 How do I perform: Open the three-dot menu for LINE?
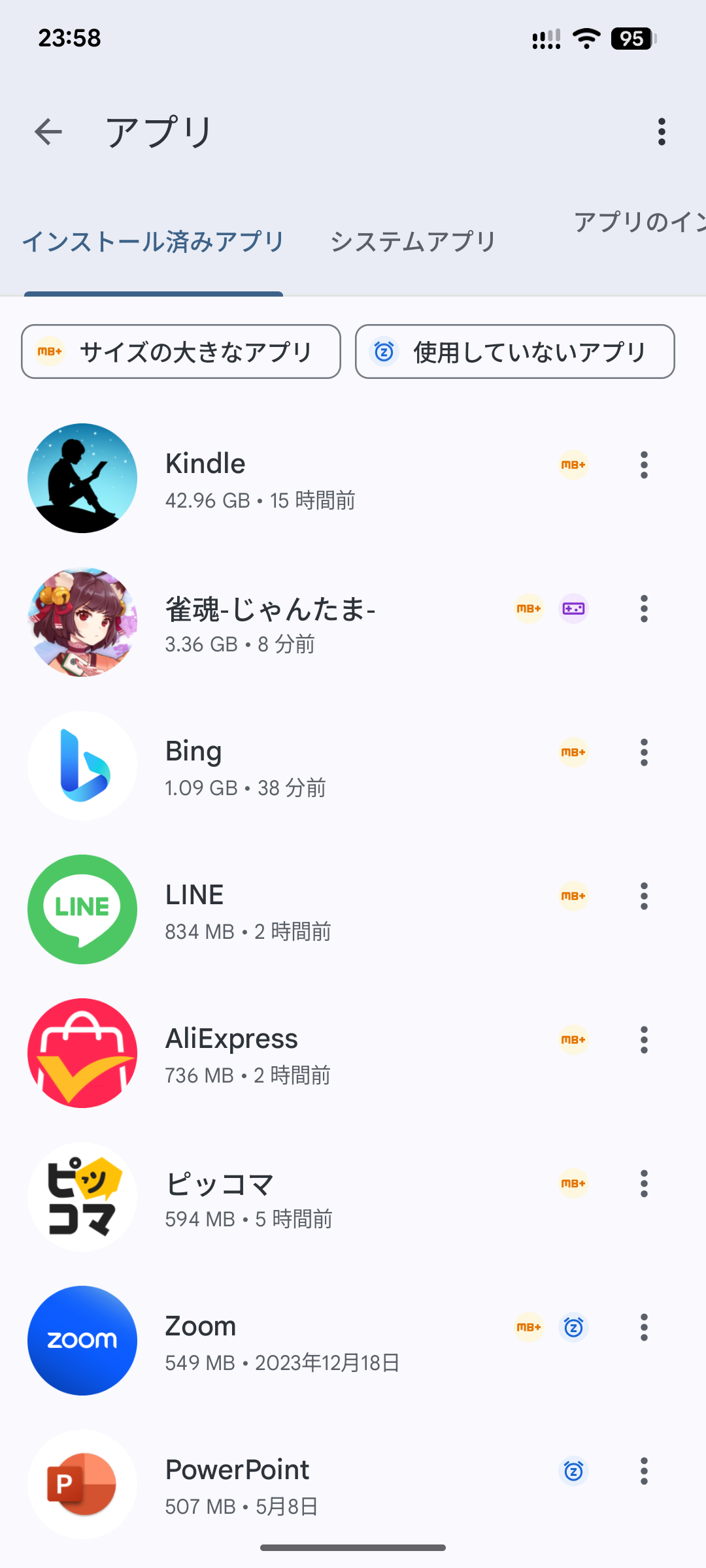point(644,896)
